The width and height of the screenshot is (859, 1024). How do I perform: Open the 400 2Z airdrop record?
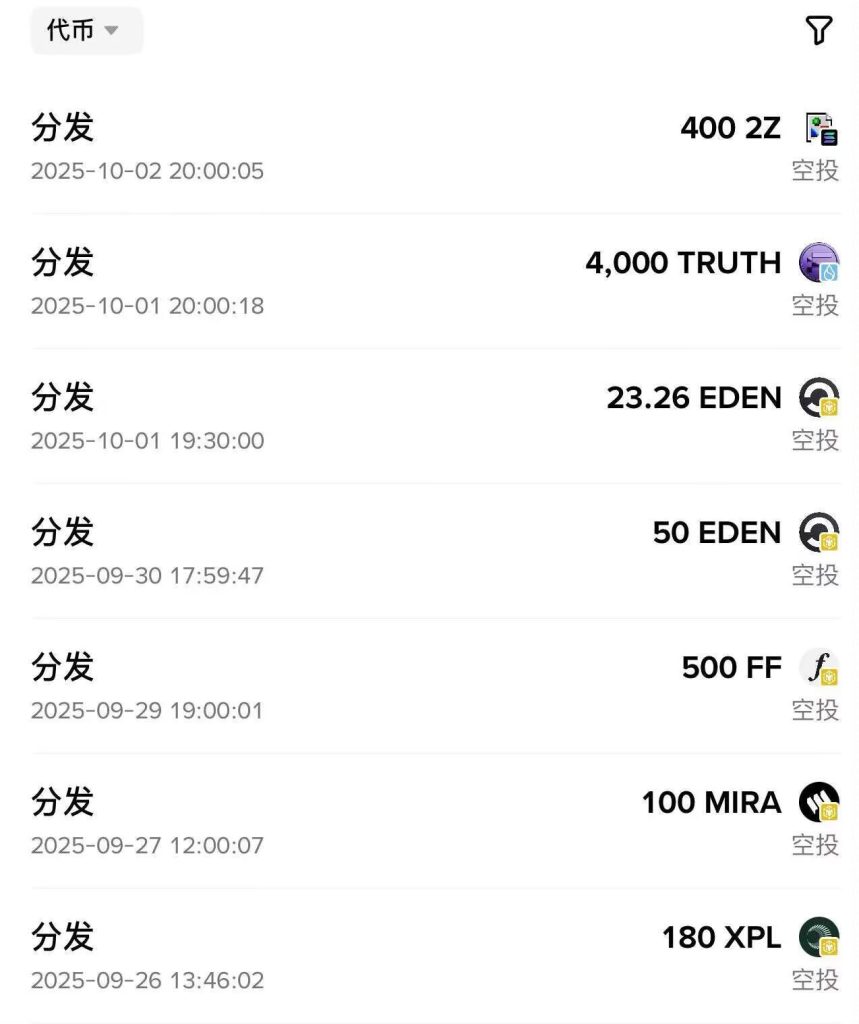[430, 147]
